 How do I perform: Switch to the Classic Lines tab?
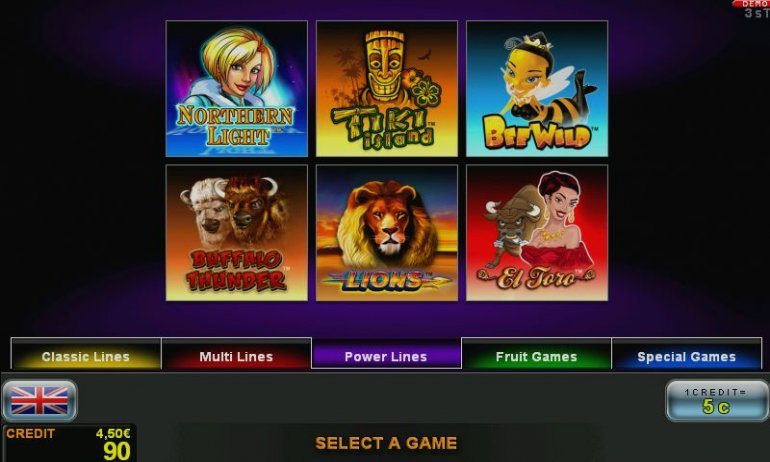[85, 356]
